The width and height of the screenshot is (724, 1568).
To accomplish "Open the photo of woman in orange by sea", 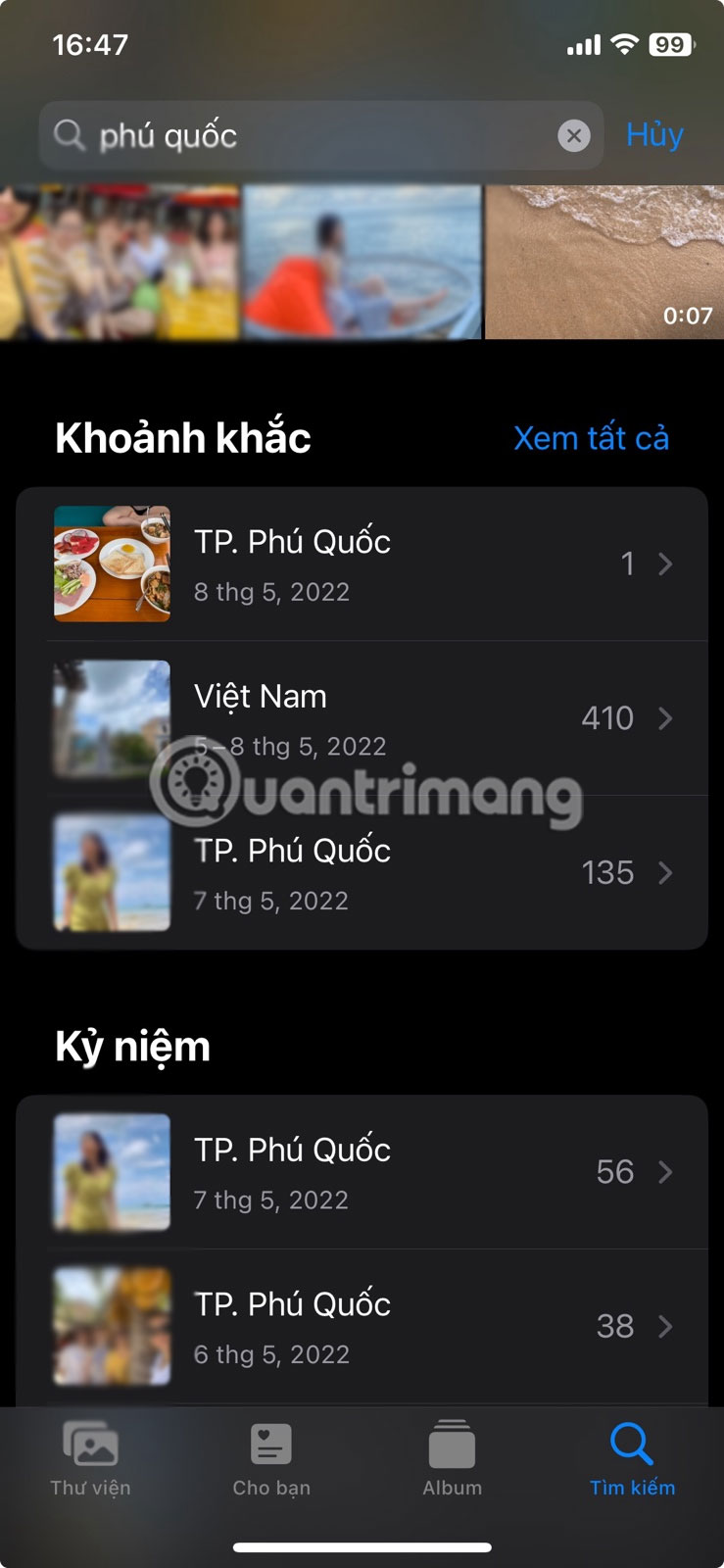I will [x=362, y=263].
